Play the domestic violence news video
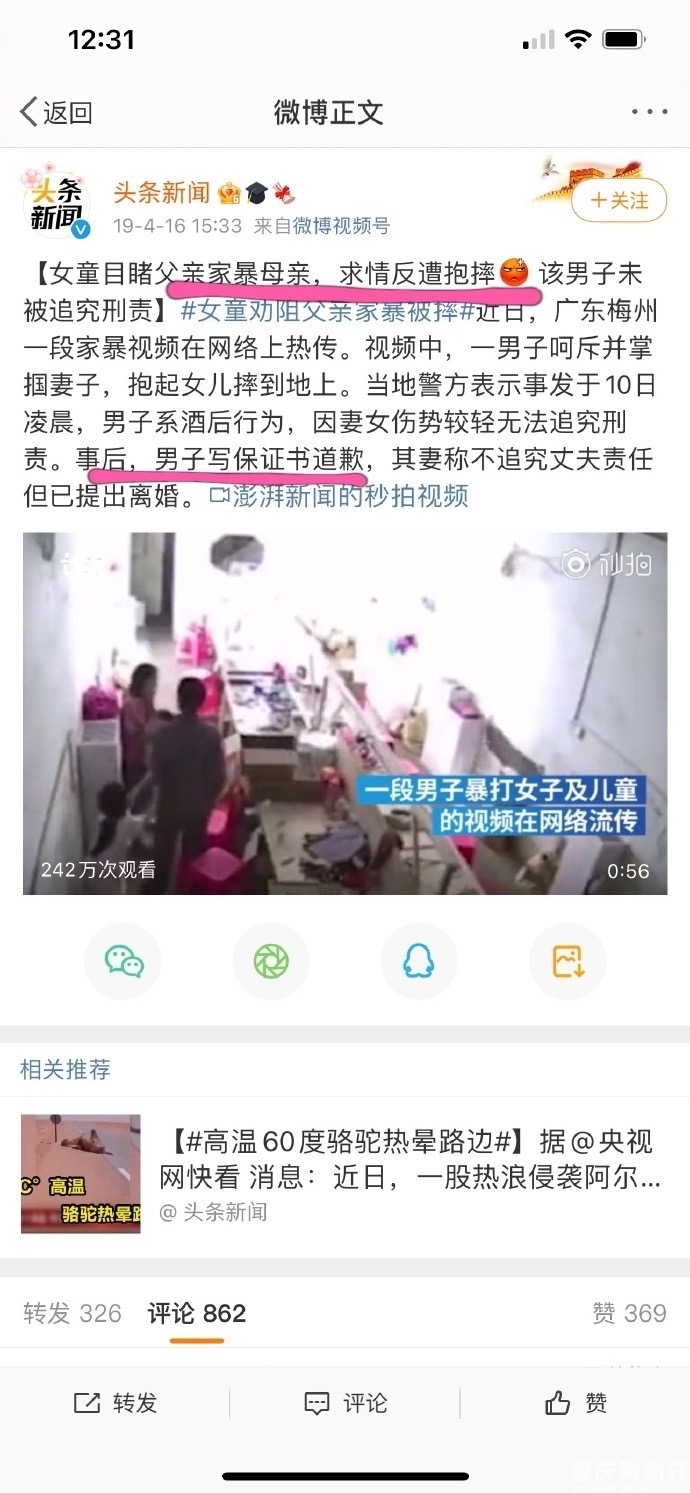This screenshot has width=690, height=1493. click(345, 713)
